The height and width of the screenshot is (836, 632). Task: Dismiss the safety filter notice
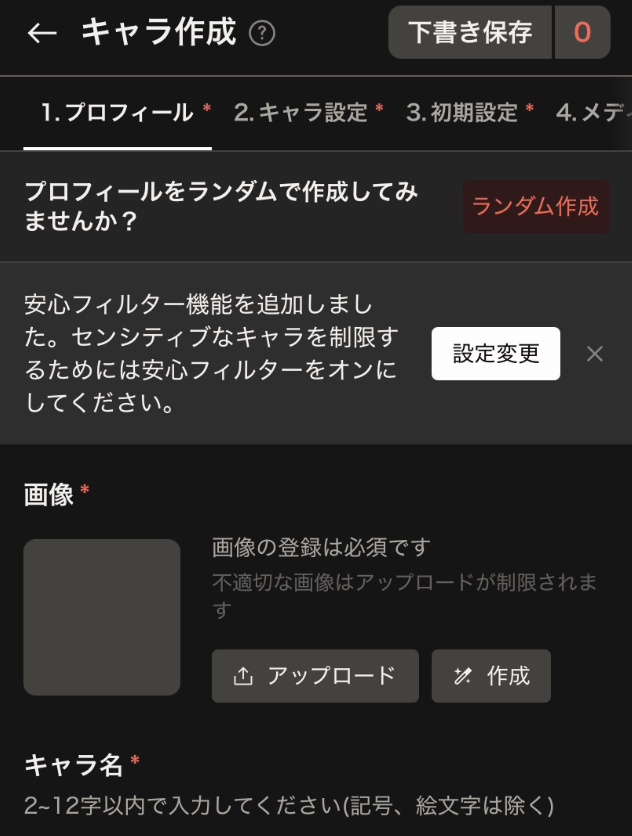pos(595,353)
